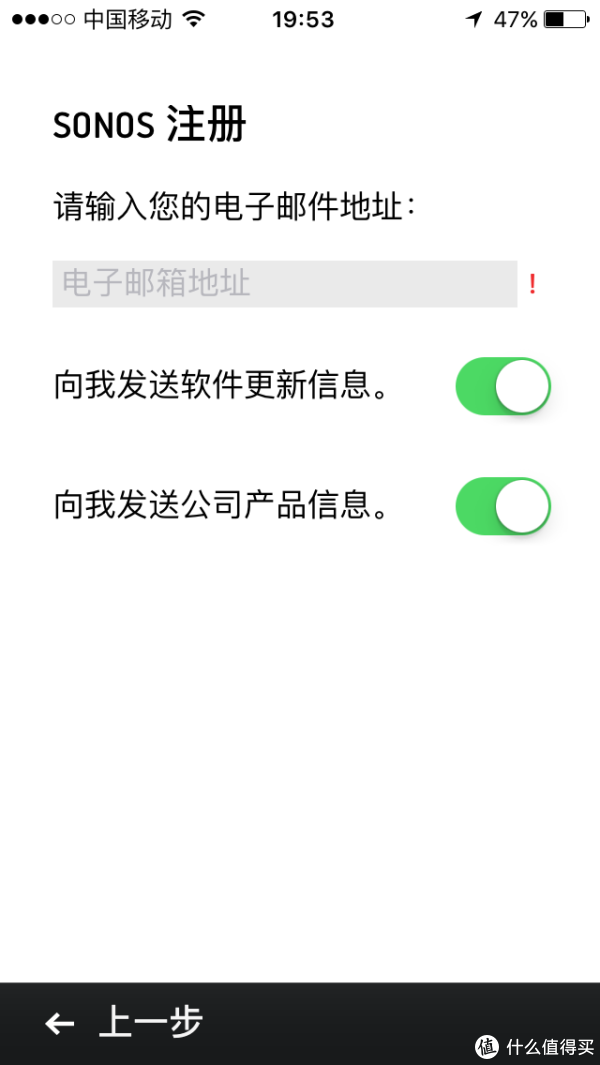The image size is (600, 1065).
Task: Turn off the company product info switch
Action: coord(503,506)
